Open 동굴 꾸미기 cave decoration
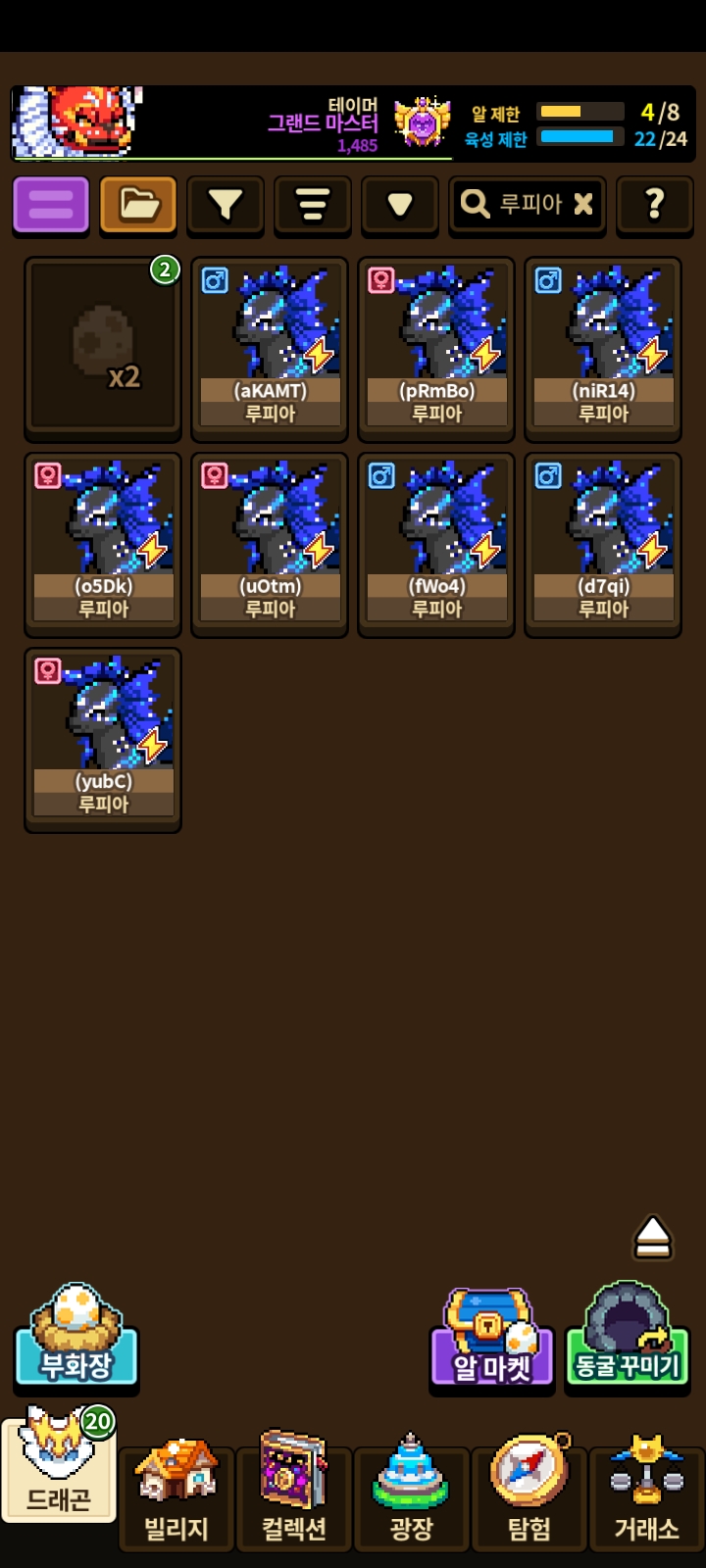The height and width of the screenshot is (1568, 706). point(628,1335)
